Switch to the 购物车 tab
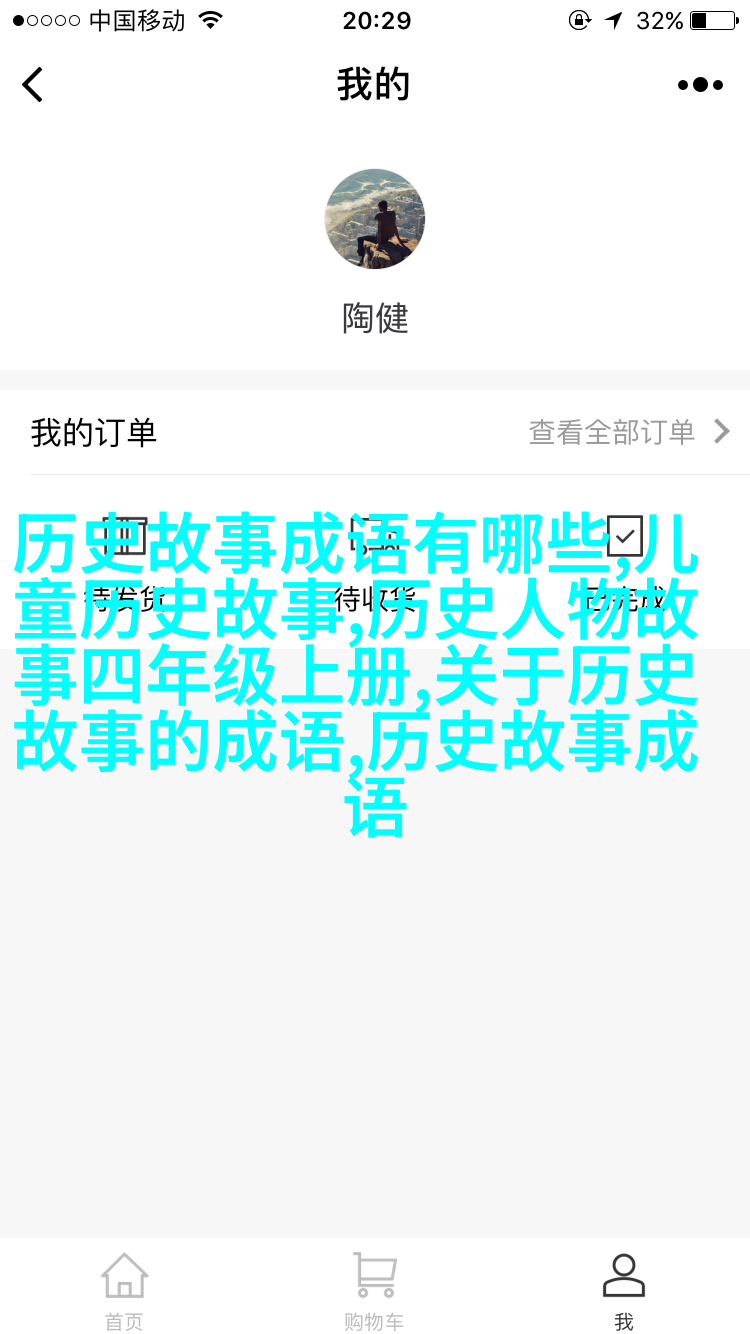750x1334 pixels. click(x=375, y=1290)
